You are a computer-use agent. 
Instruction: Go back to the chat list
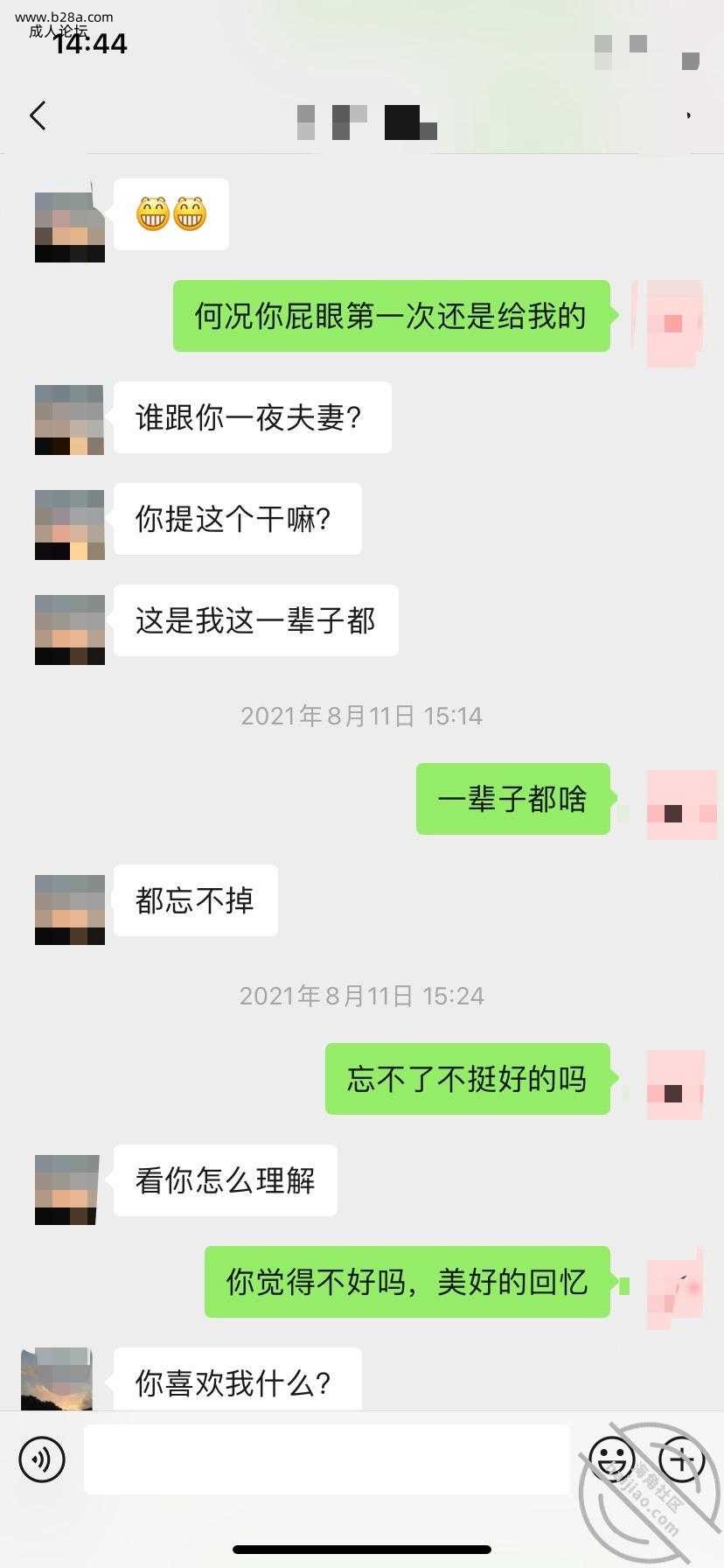(38, 115)
